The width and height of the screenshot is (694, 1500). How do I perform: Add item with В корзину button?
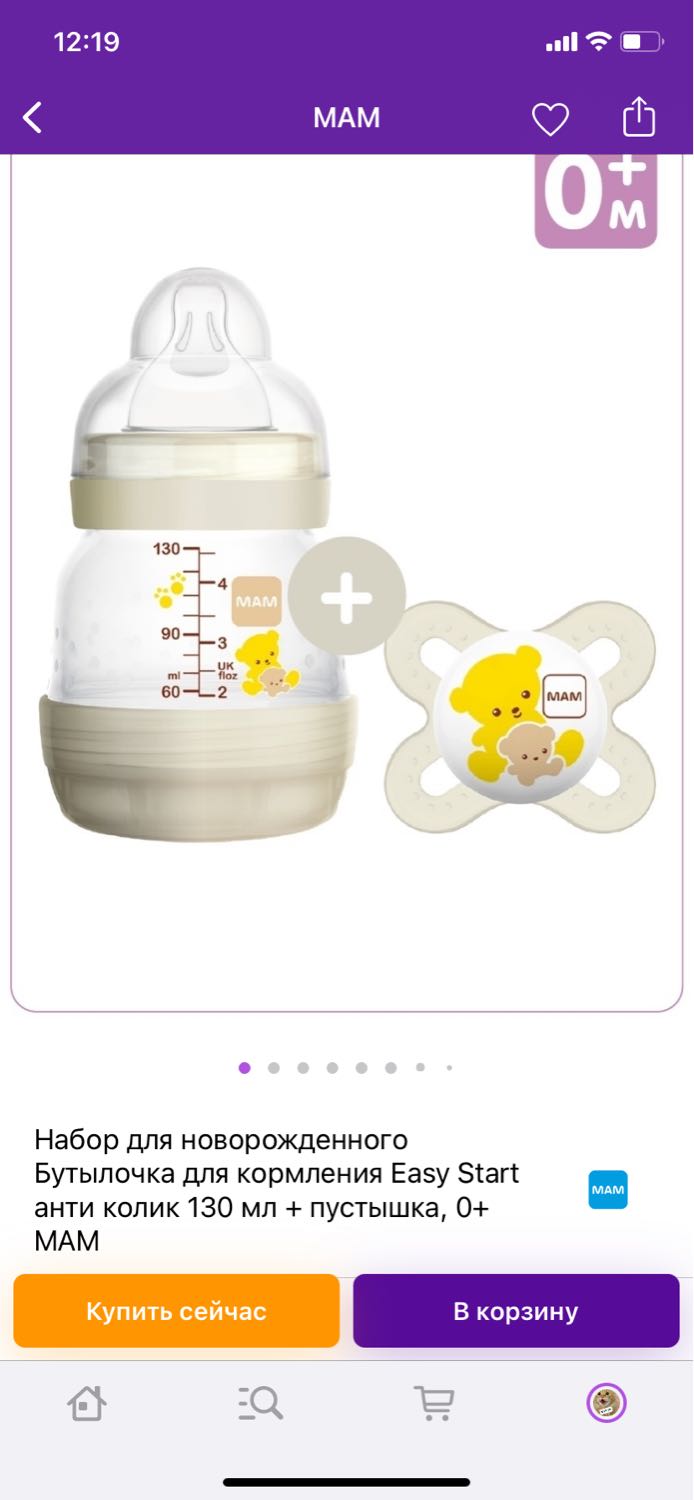coord(516,1311)
